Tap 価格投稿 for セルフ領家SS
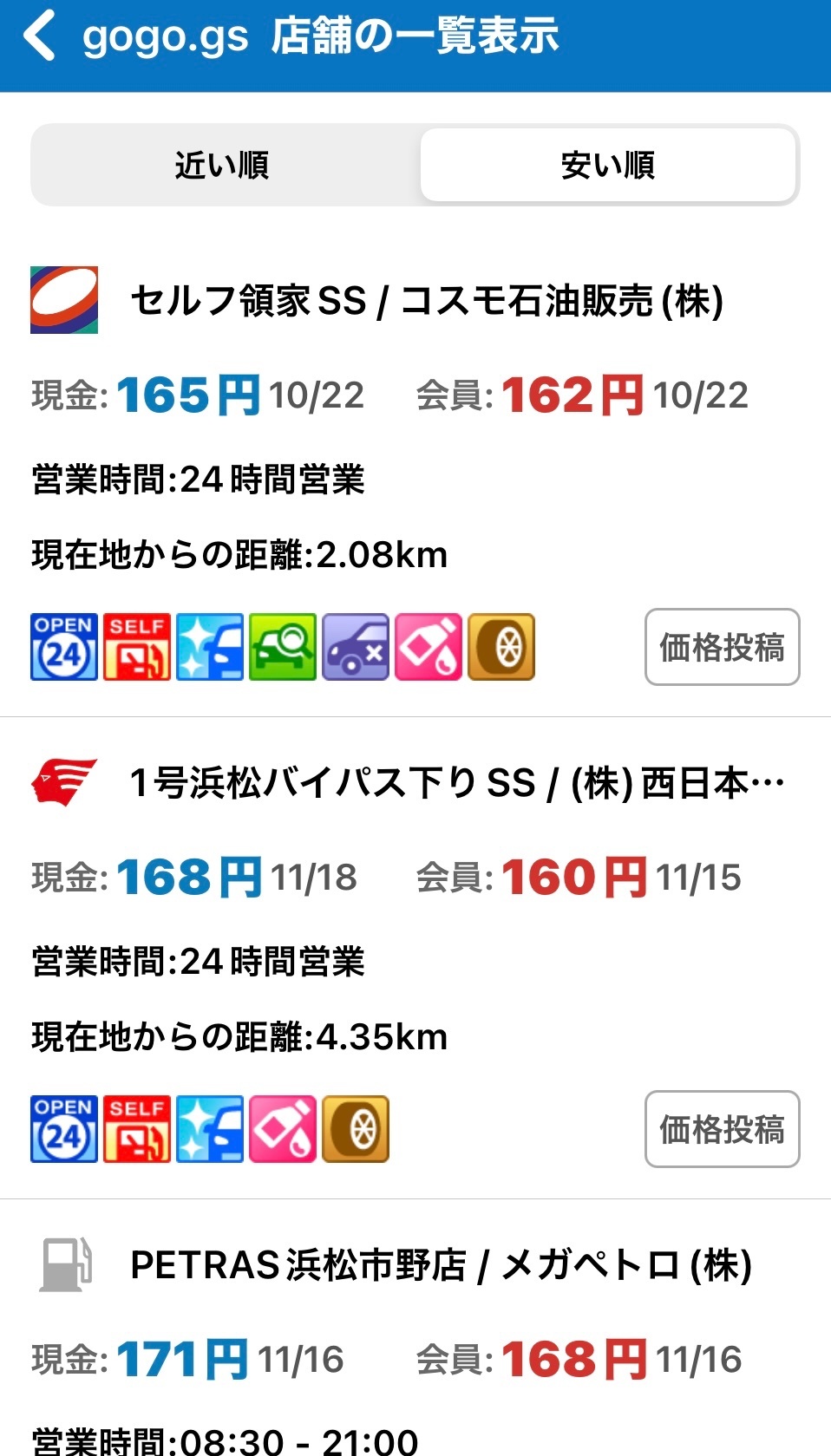This screenshot has height=1456, width=831. (x=722, y=647)
